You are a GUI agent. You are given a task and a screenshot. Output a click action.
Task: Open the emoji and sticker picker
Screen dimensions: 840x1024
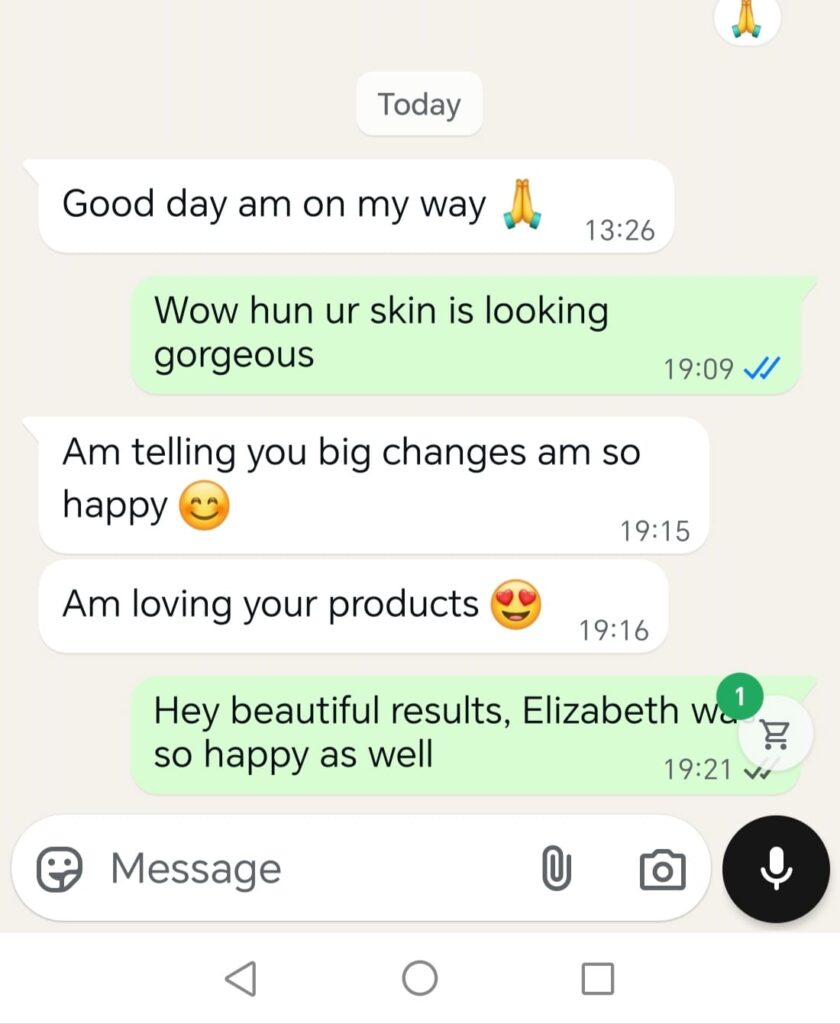click(59, 868)
